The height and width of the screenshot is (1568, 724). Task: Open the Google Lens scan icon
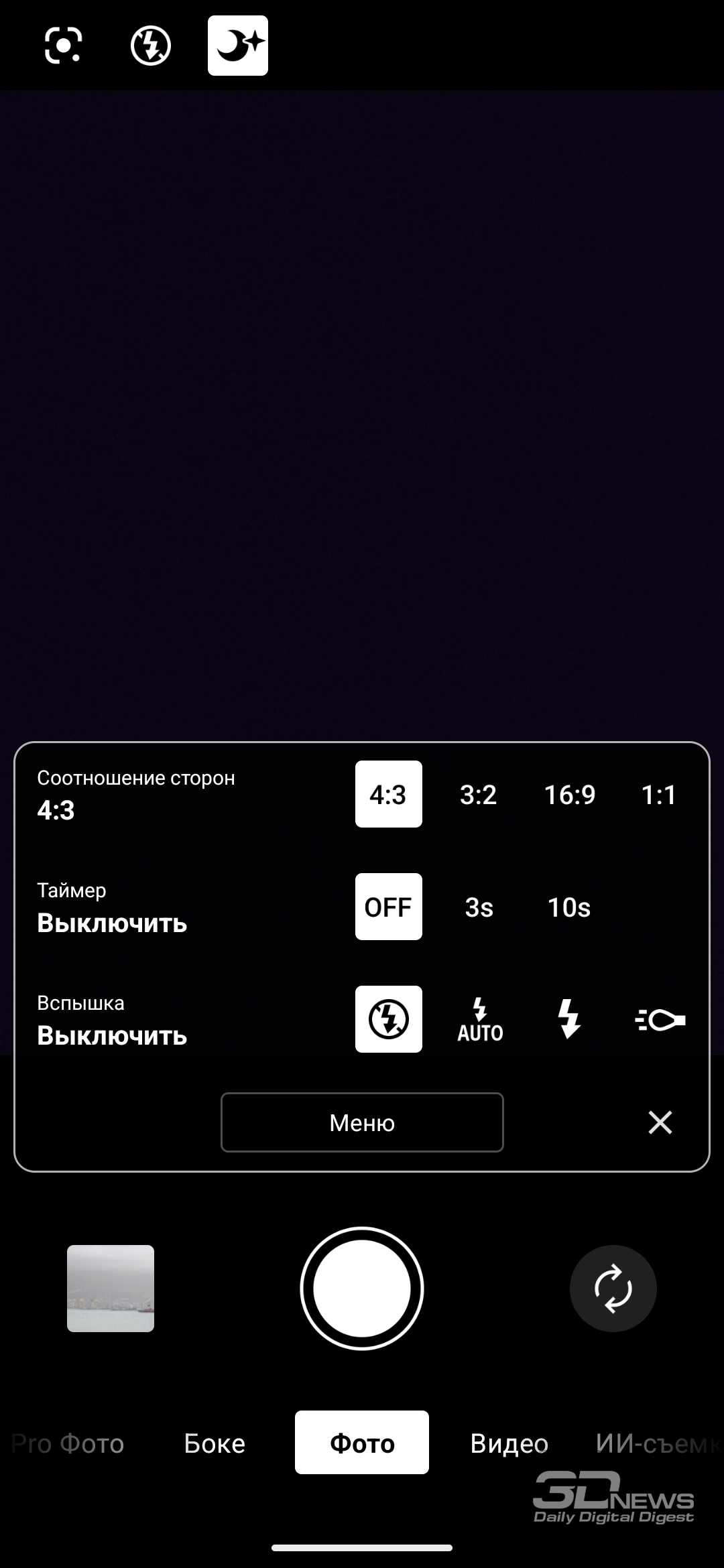(x=63, y=46)
